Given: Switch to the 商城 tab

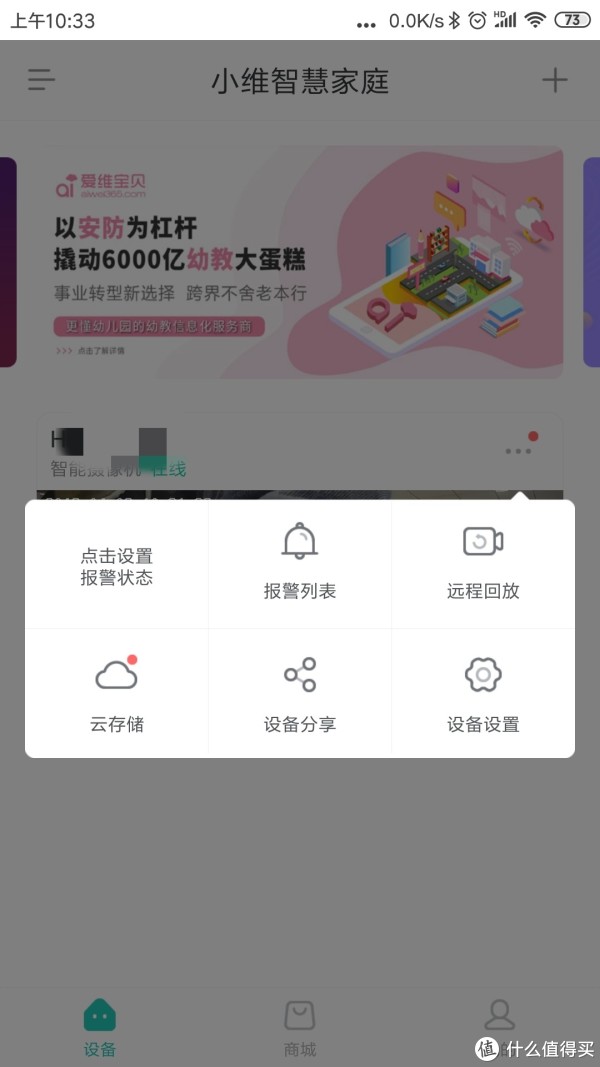Looking at the screenshot, I should pyautogui.click(x=300, y=1027).
